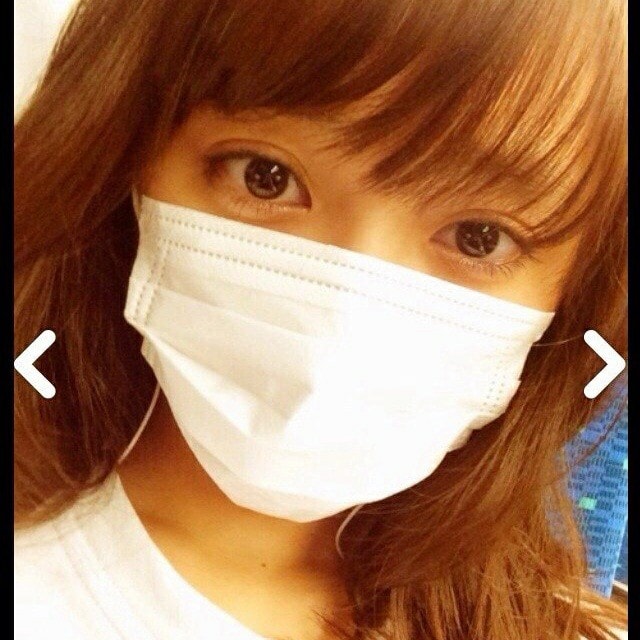Viewport: 640px width, 640px height.
Task: Show the next photo
Action: coord(604,364)
